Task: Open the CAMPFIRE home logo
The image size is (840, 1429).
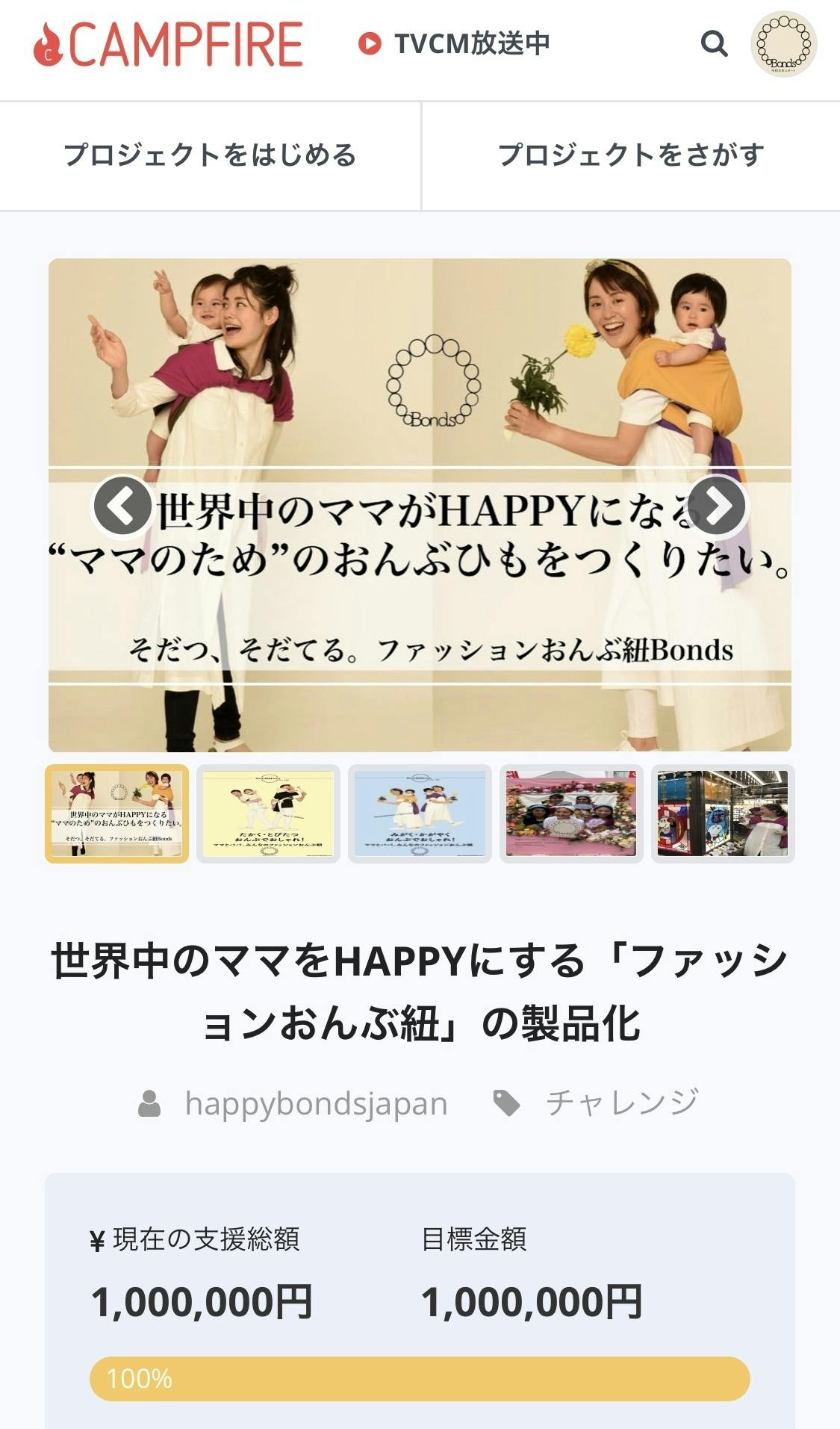Action: coord(169,45)
